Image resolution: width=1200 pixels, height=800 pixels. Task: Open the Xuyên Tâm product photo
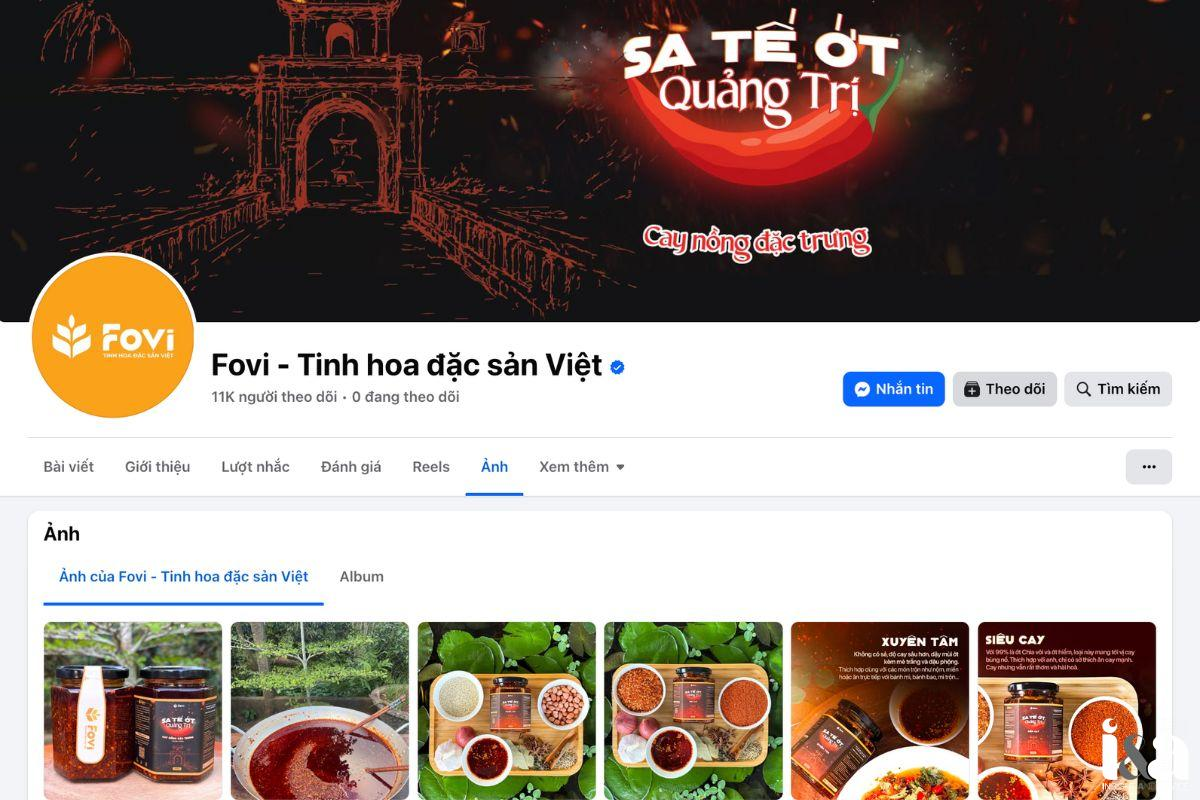click(880, 710)
